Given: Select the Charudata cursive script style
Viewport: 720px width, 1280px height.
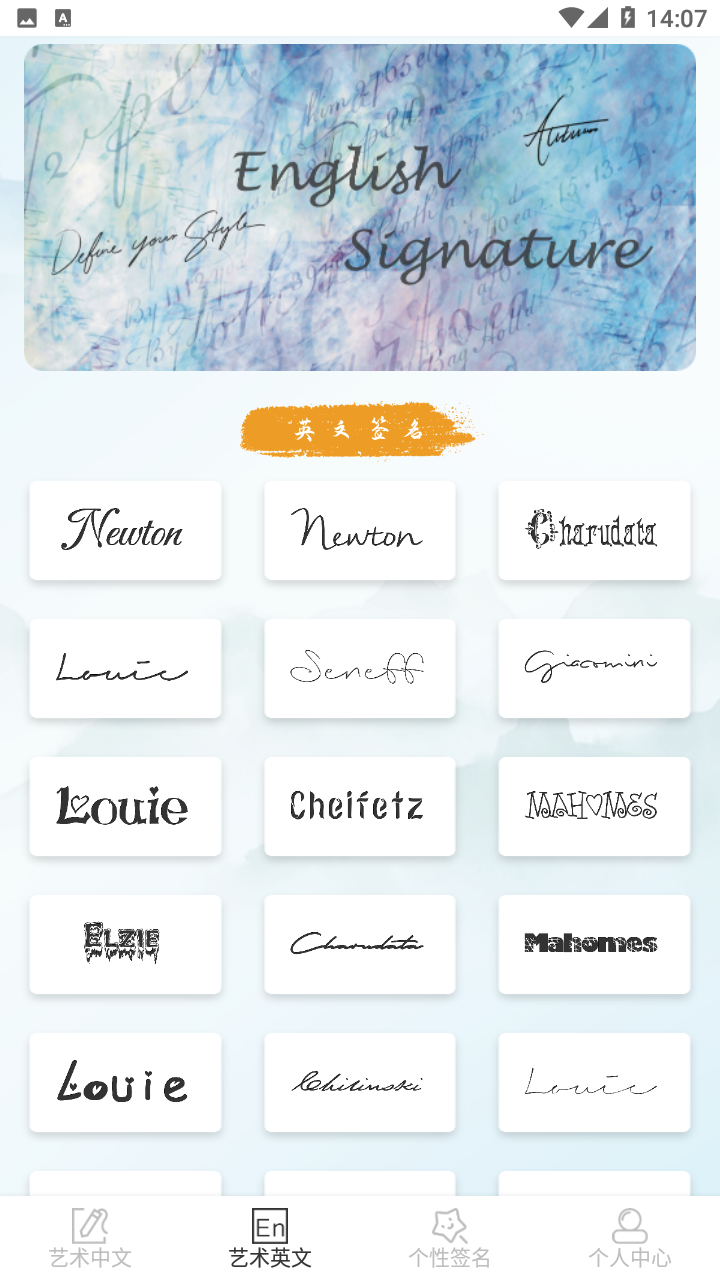Looking at the screenshot, I should tap(360, 944).
